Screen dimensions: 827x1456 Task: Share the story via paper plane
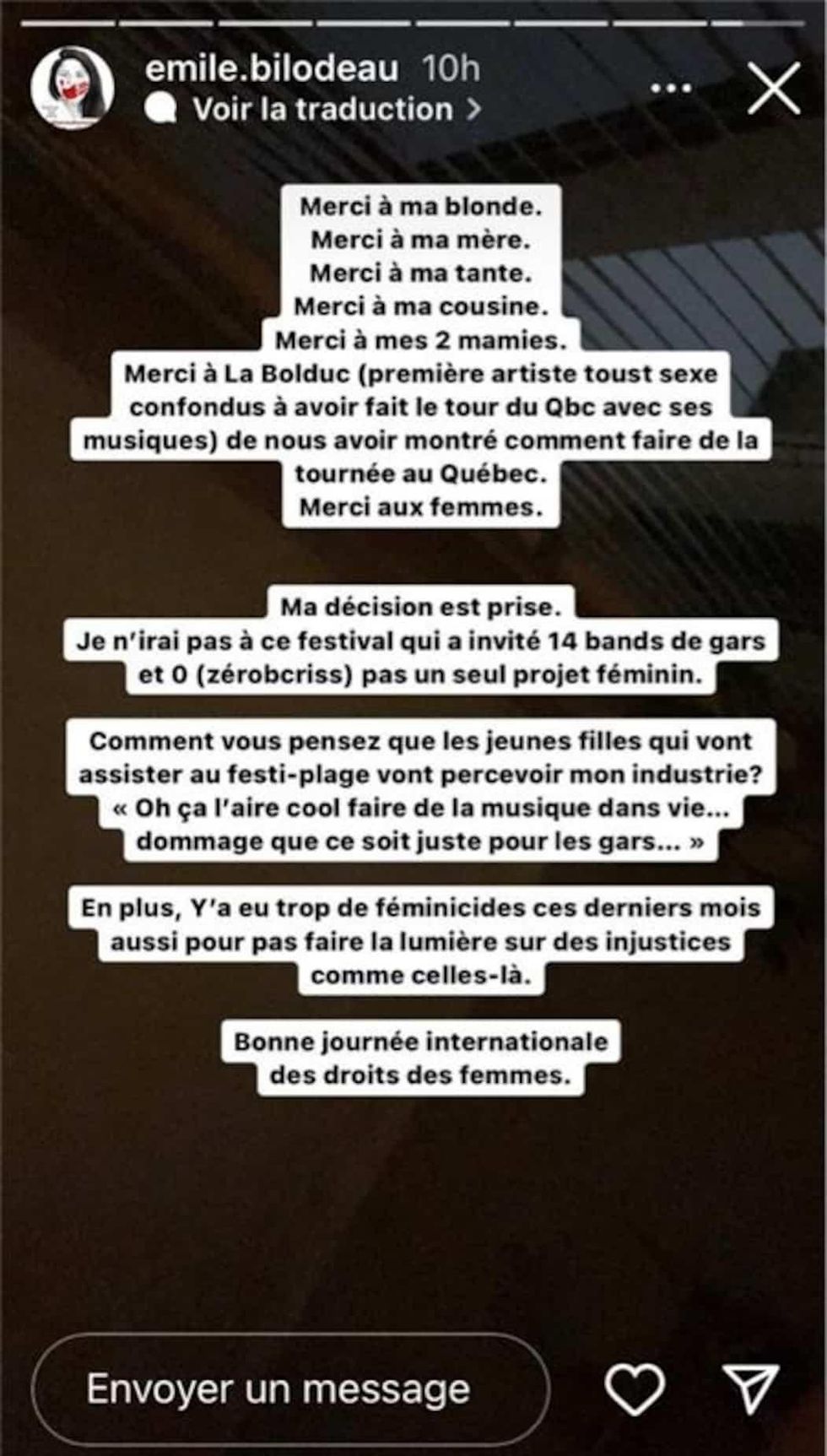pos(750,1388)
